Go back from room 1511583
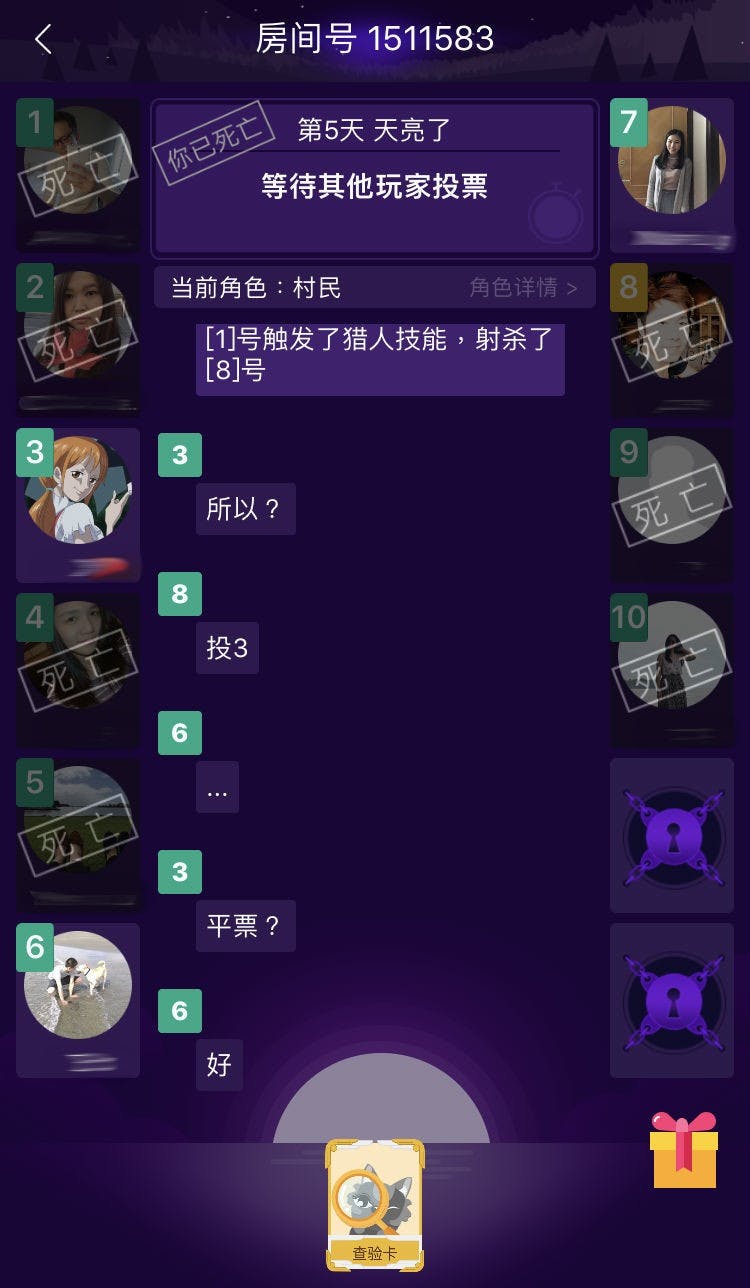 pyautogui.click(x=43, y=40)
